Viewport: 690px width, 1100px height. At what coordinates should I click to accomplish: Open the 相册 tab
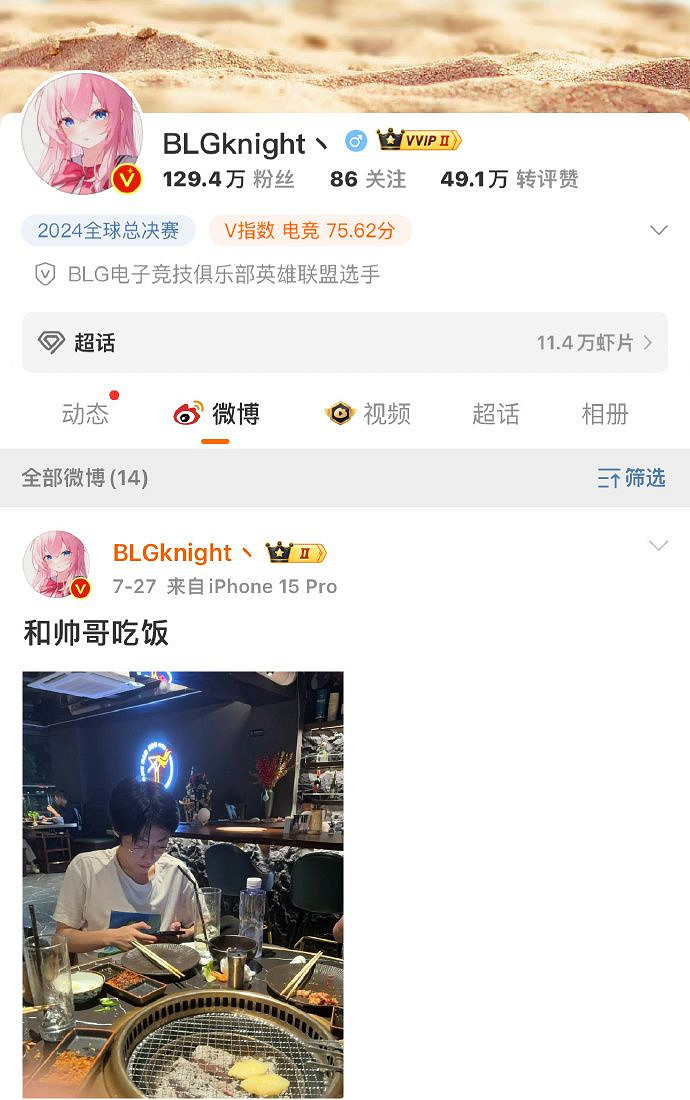pos(605,414)
